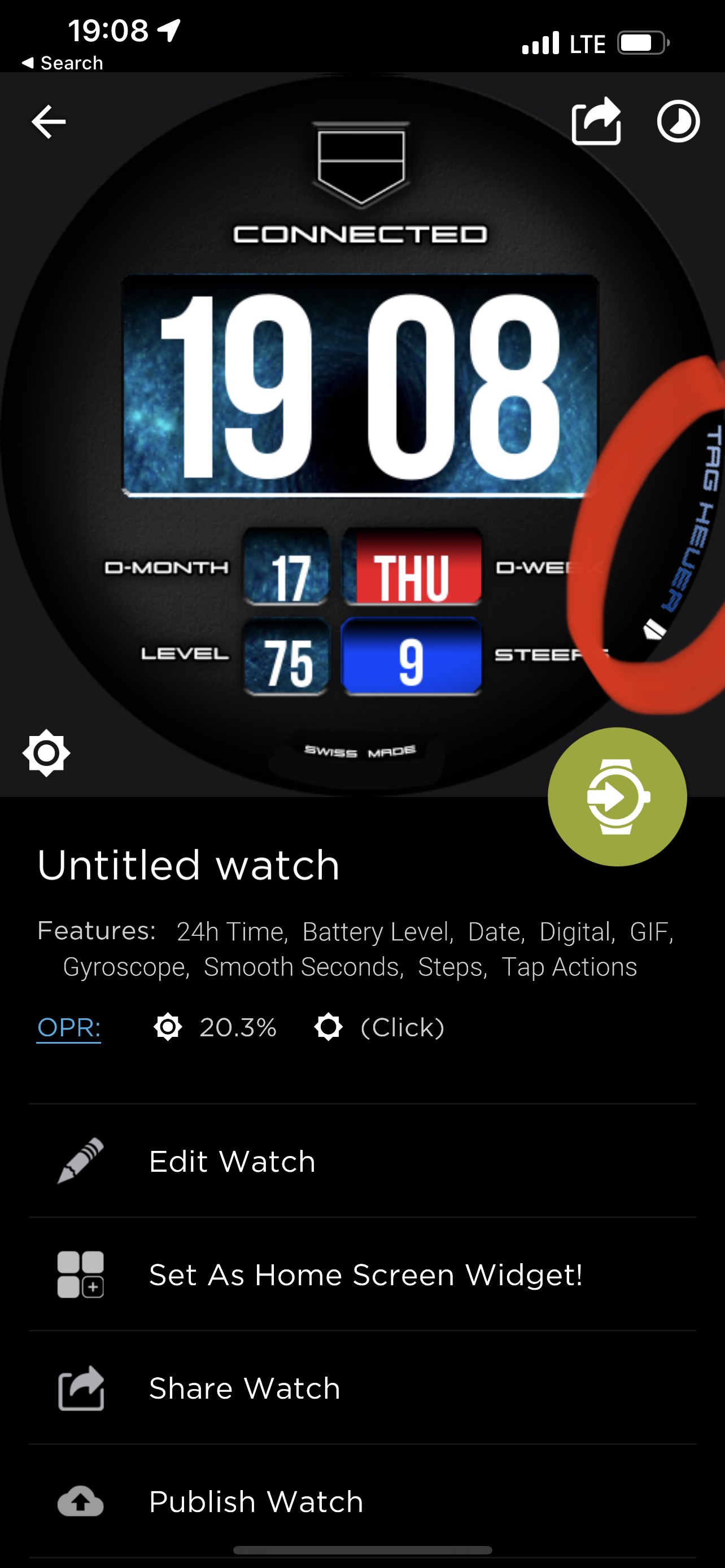This screenshot has height=1568, width=725.
Task: Open Publish Watch
Action: pos(362,1501)
